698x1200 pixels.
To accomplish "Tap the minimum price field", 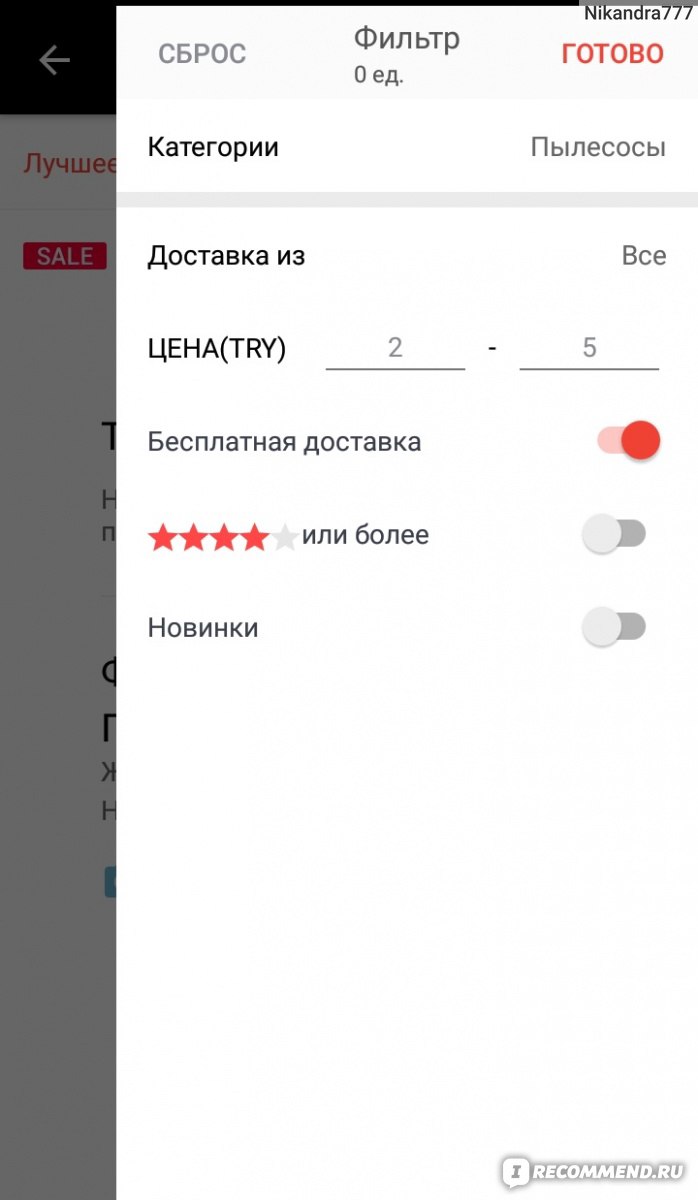I will pos(395,348).
